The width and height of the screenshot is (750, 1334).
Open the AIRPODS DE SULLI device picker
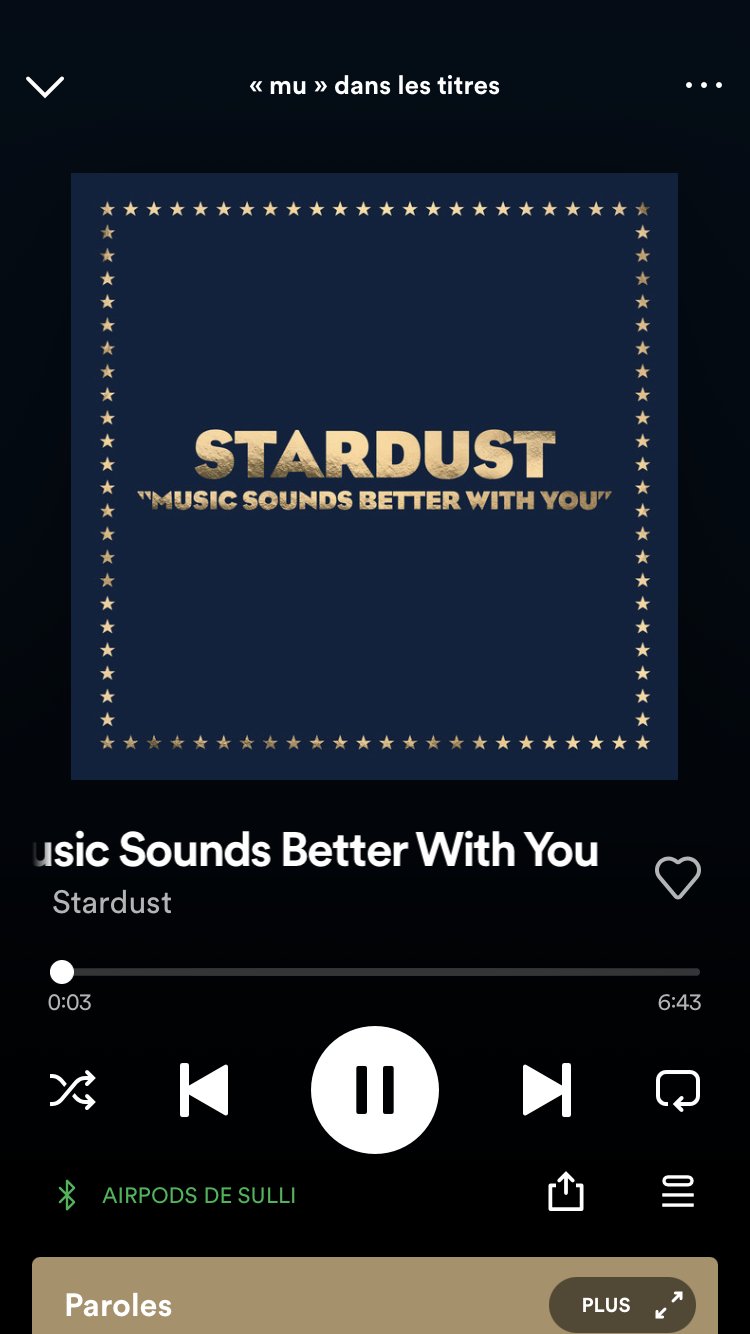178,1195
